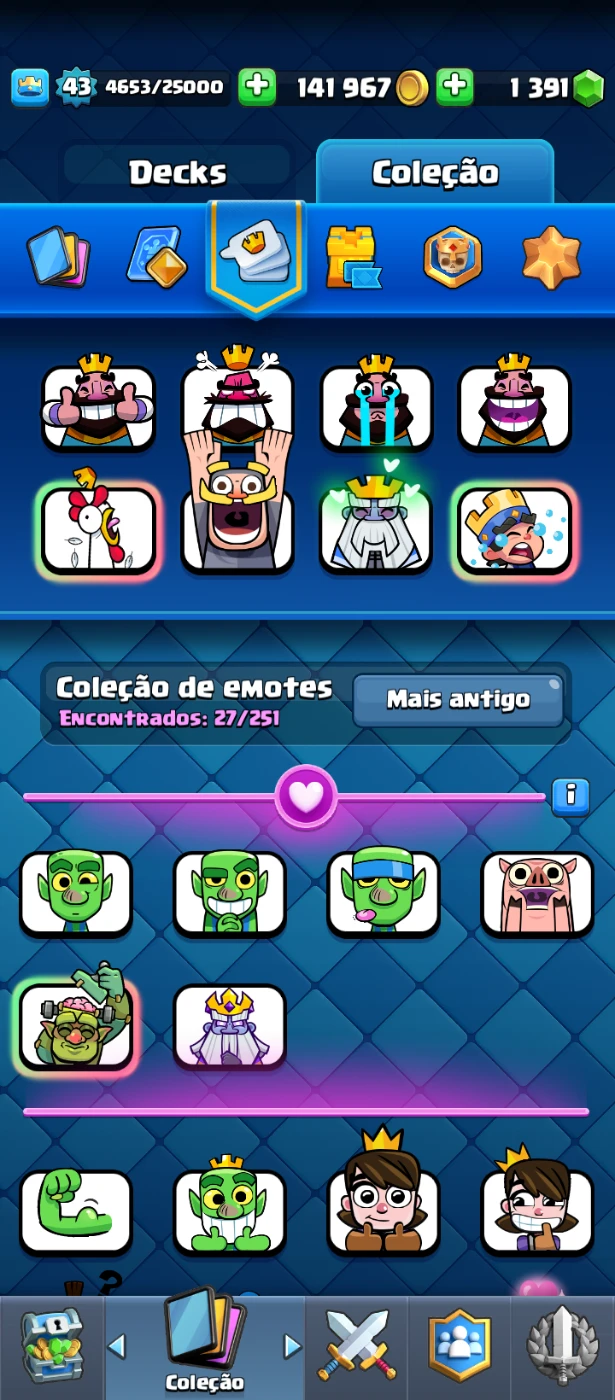Viewport: 615px width, 1400px height.
Task: Switch to the Decks tab
Action: pos(178,172)
